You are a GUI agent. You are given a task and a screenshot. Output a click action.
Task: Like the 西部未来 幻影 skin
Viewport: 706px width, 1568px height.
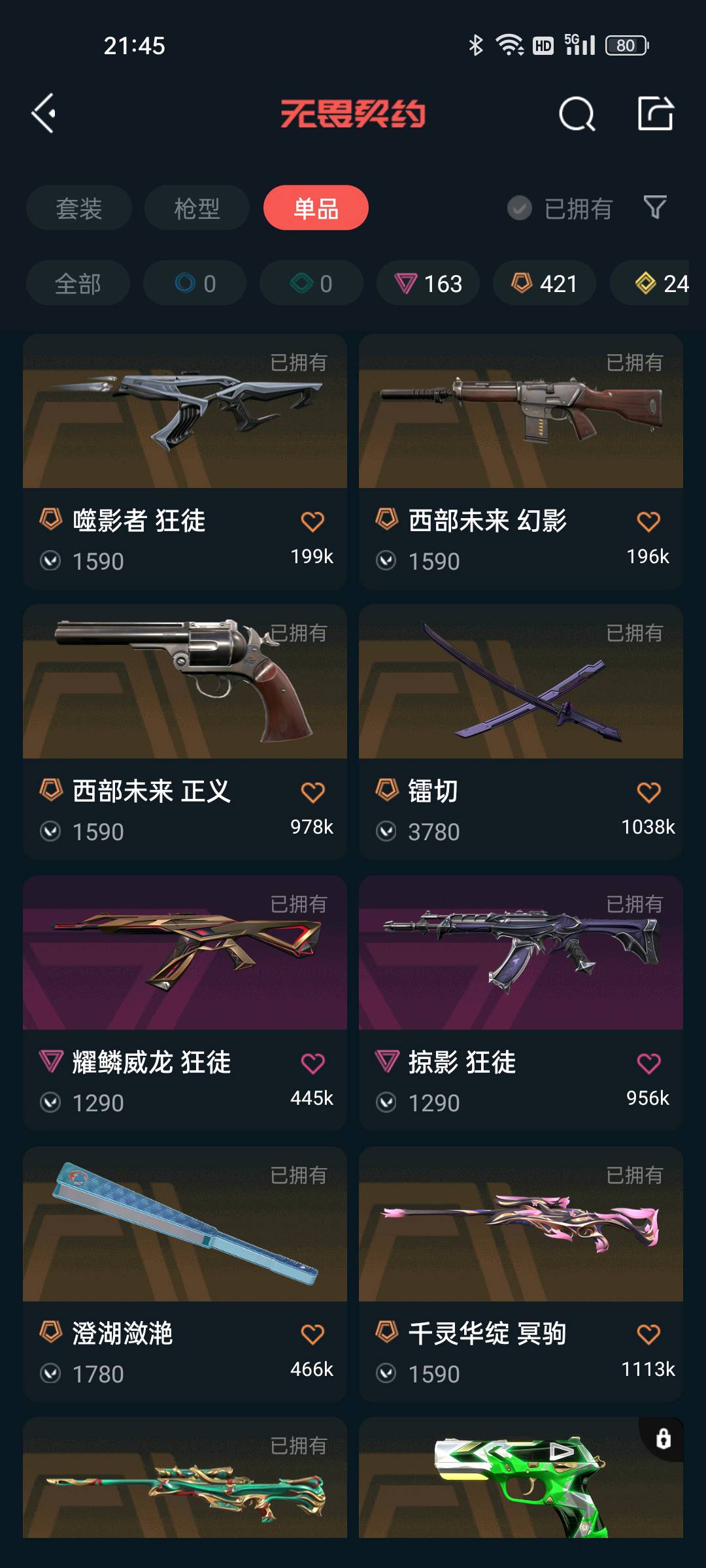pos(648,522)
